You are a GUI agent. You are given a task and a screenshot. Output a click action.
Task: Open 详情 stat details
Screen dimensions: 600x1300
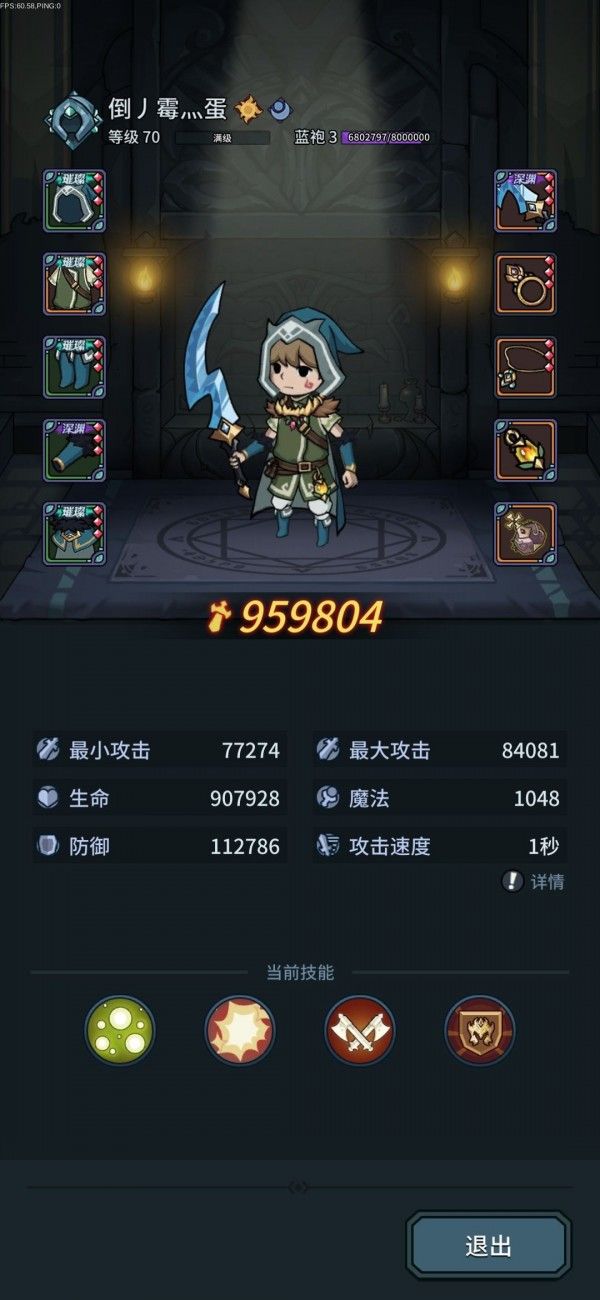coord(535,881)
